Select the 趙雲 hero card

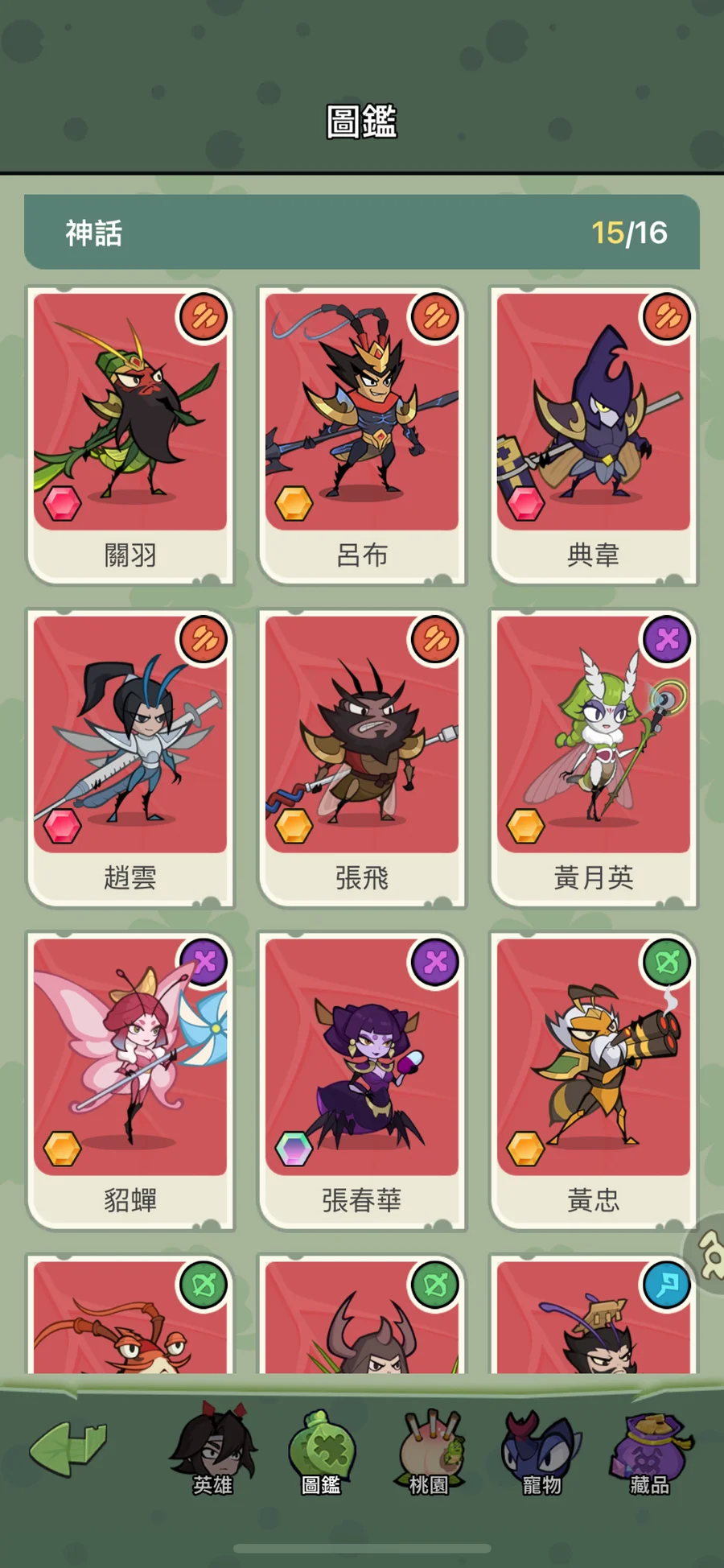tap(130, 757)
